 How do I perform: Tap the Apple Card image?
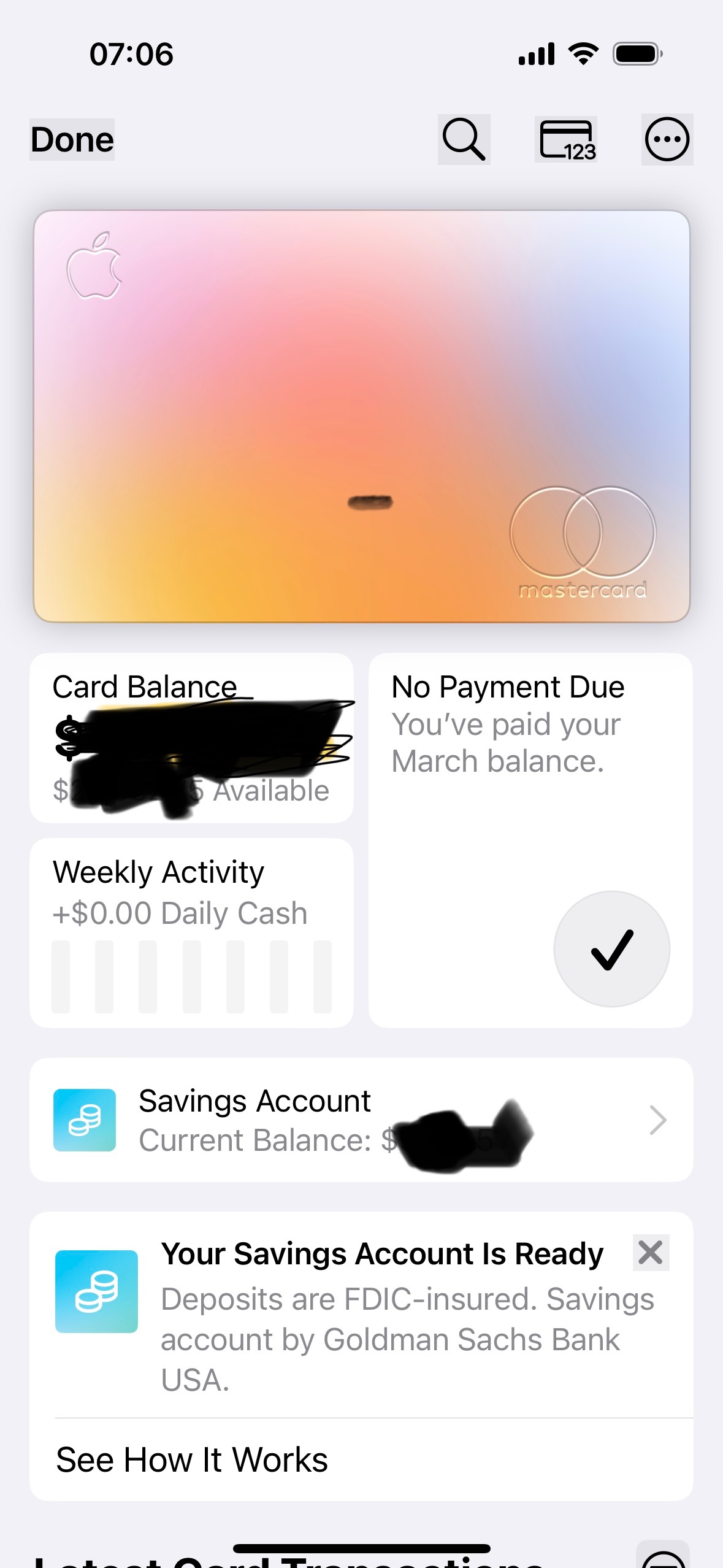coord(362,417)
